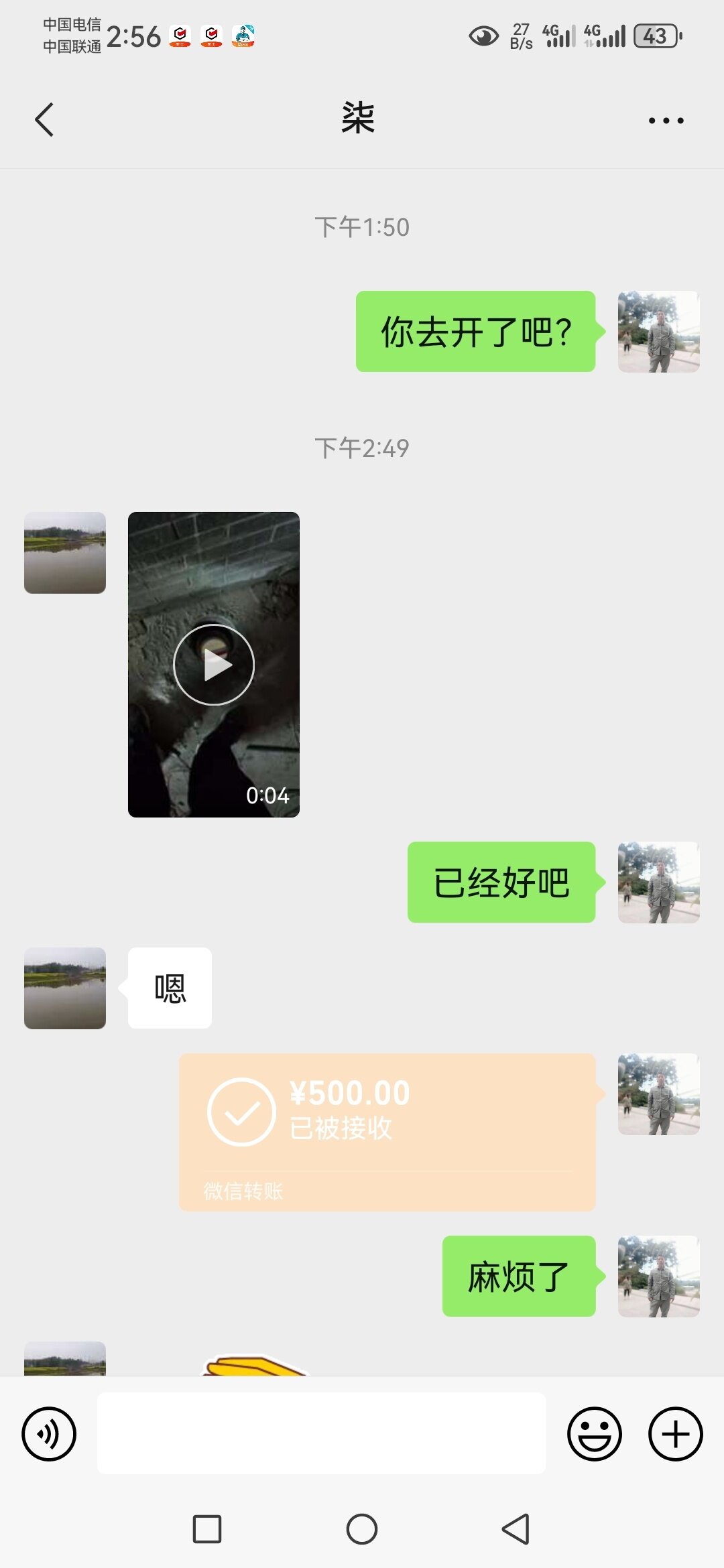724x1568 pixels.
Task: Open the recent apps switcher
Action: tap(207, 1529)
